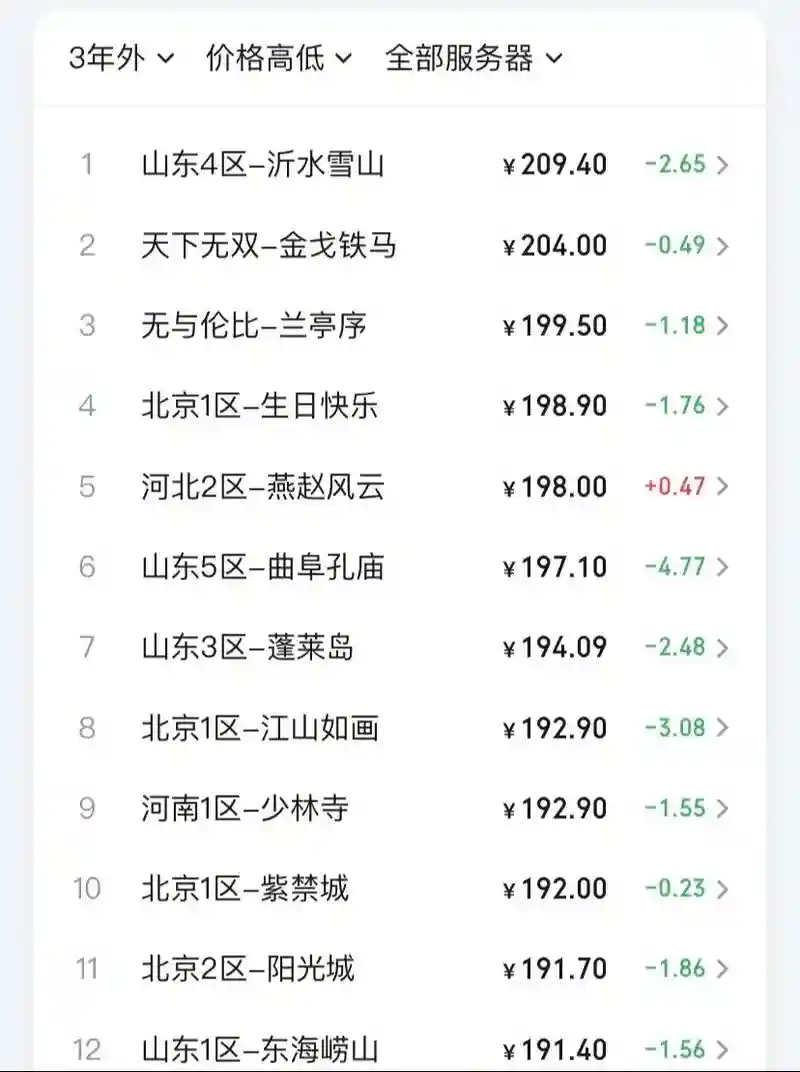
Task: View the 山东3区-蓬莱岛 listing
Action: click(x=400, y=648)
